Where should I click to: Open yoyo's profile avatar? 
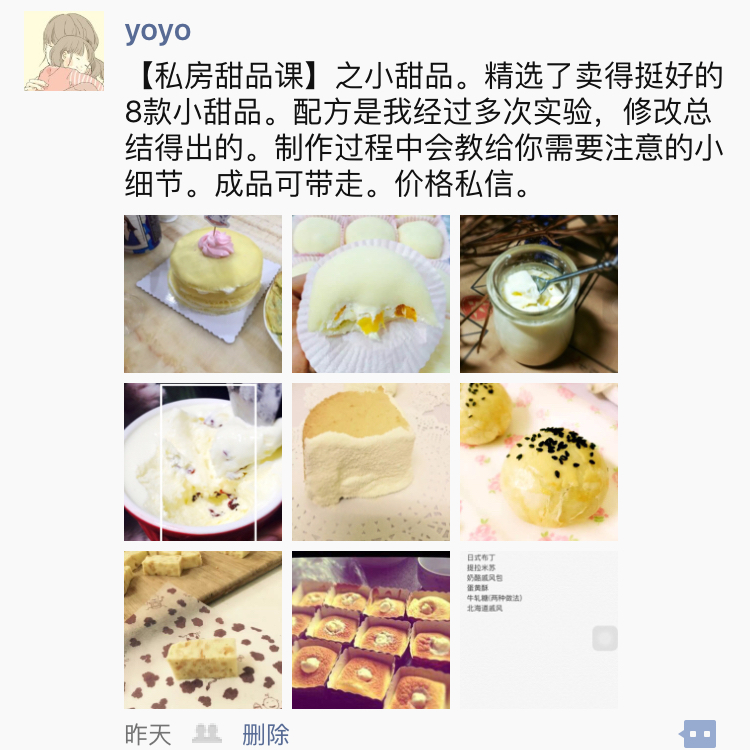click(64, 51)
